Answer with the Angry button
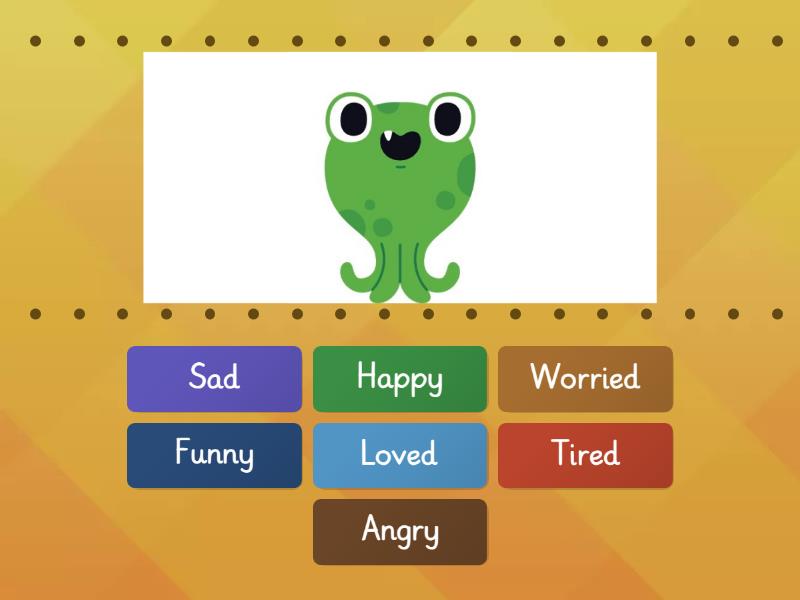The image size is (800, 600). pyautogui.click(x=400, y=531)
